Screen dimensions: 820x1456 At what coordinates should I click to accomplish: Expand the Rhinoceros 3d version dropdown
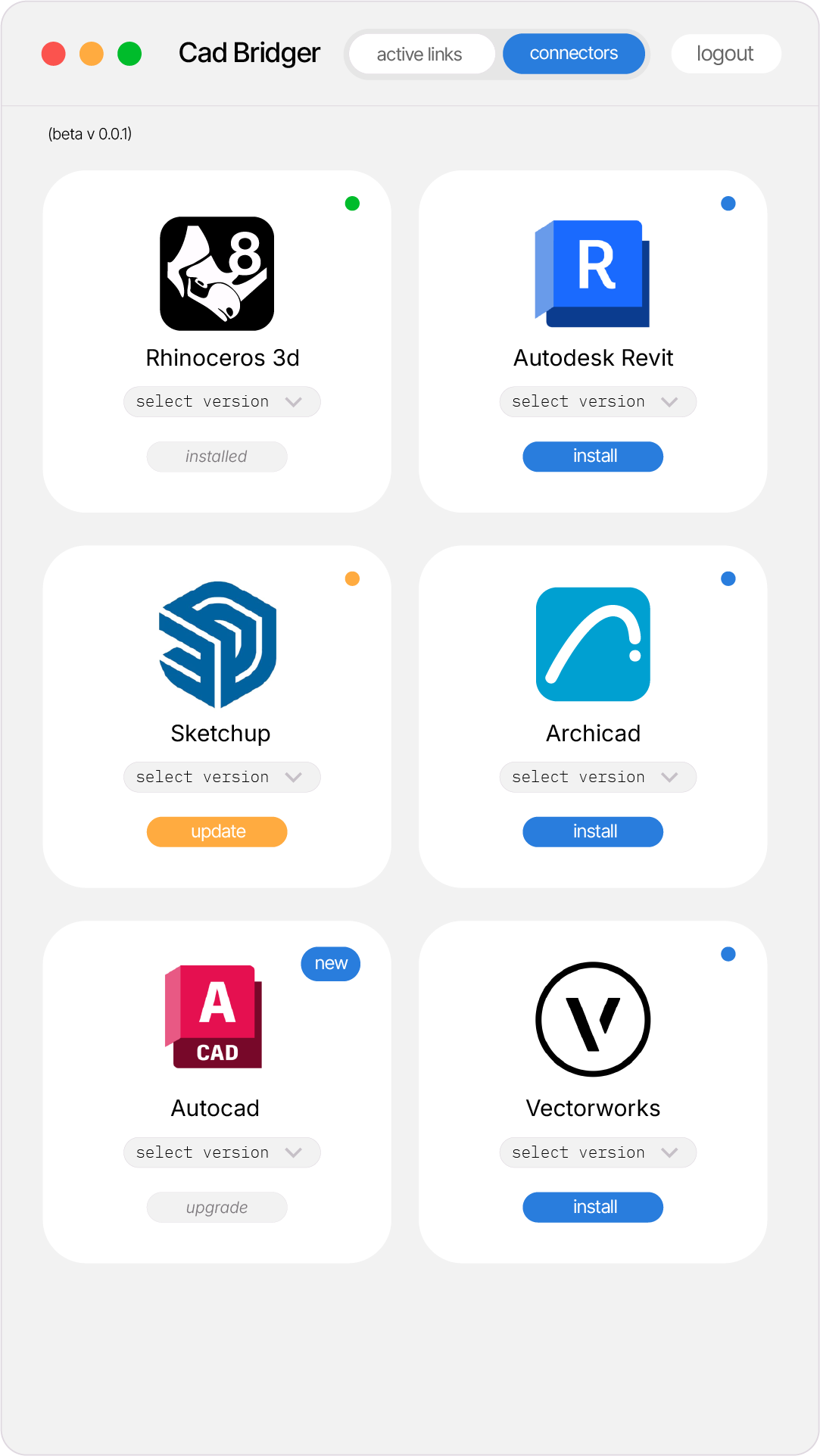tap(222, 401)
